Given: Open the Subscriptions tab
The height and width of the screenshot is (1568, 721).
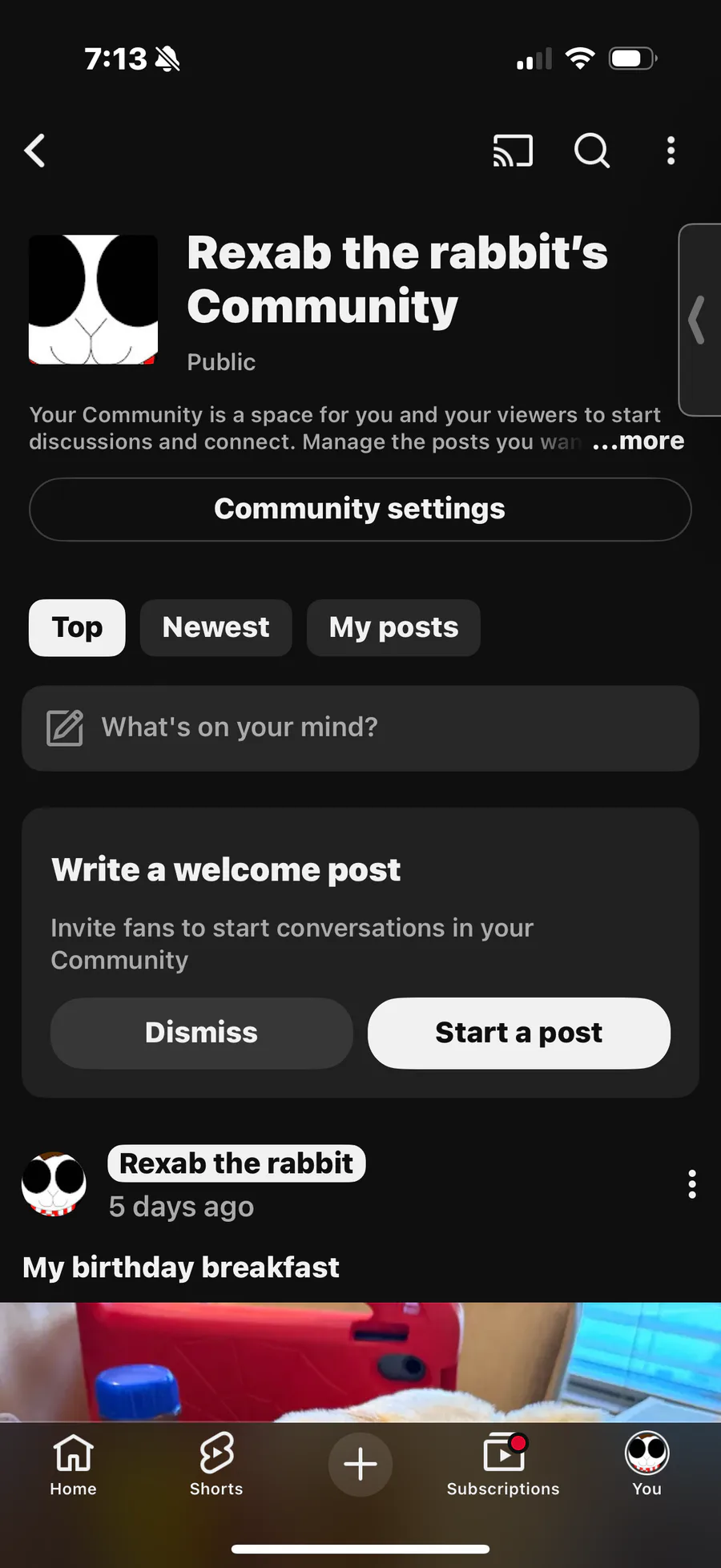Looking at the screenshot, I should pyautogui.click(x=503, y=1465).
